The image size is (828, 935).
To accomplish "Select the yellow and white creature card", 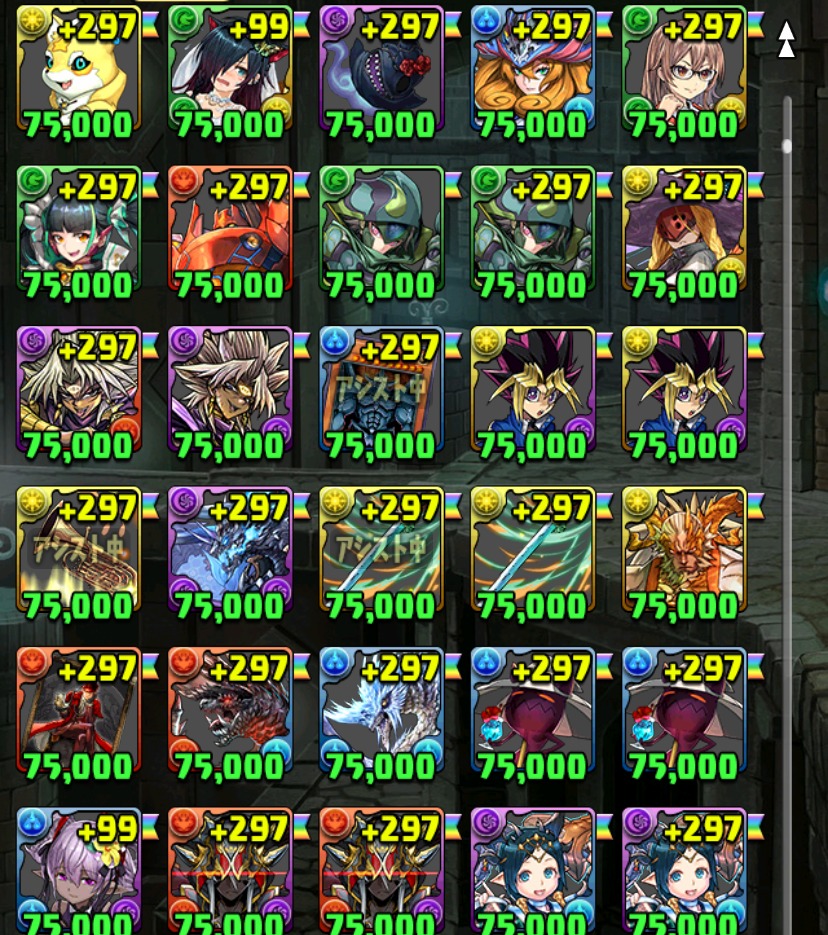I will [79, 72].
